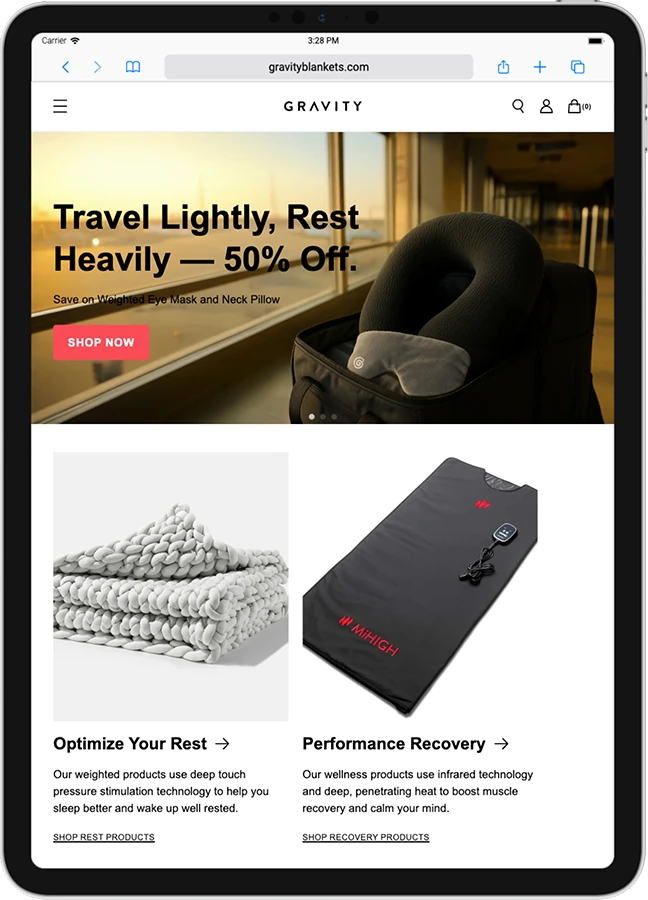Share this page from Safari
Image resolution: width=648 pixels, height=900 pixels.
[503, 67]
